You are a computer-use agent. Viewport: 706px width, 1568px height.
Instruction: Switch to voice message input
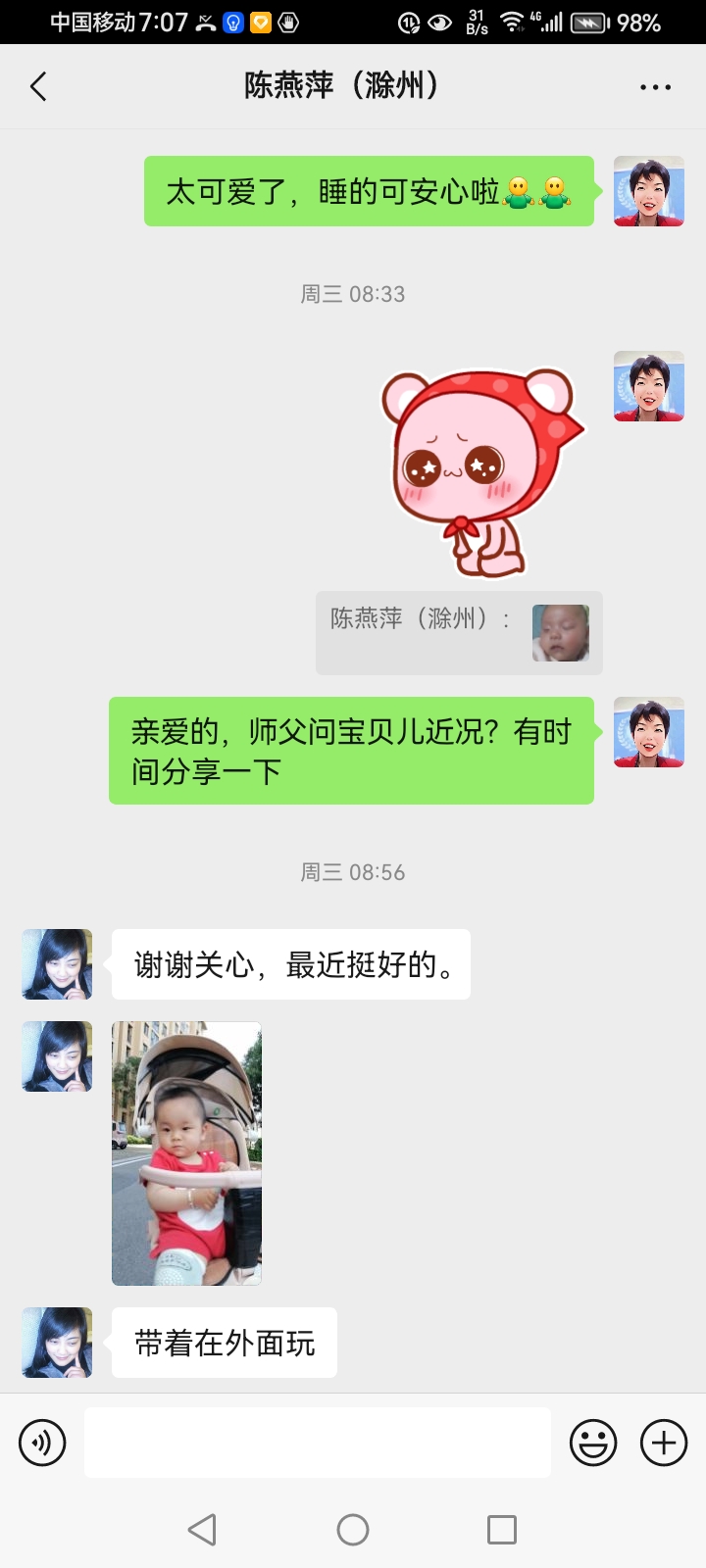point(42,1443)
